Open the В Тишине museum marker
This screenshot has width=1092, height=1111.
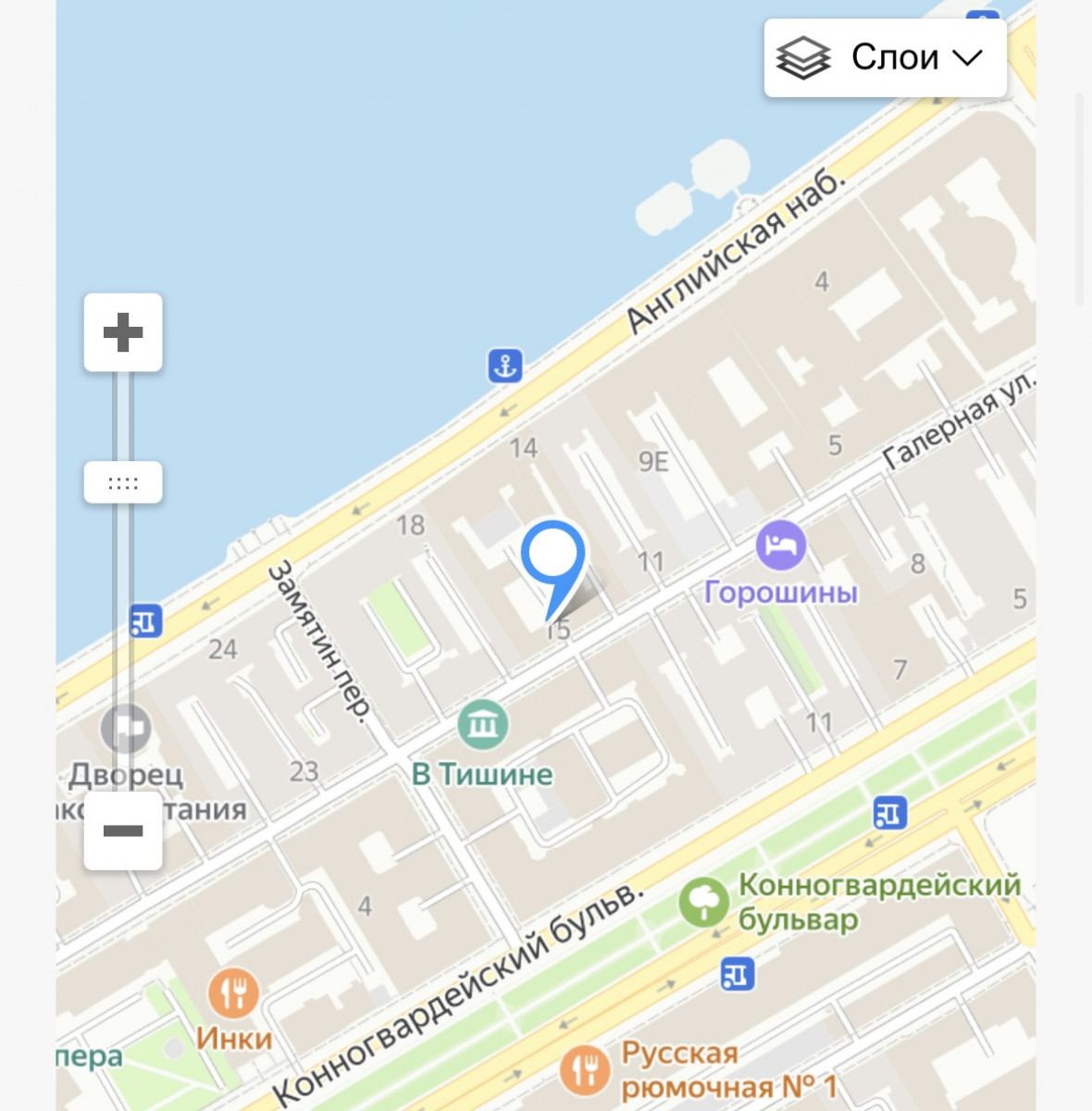point(482,725)
